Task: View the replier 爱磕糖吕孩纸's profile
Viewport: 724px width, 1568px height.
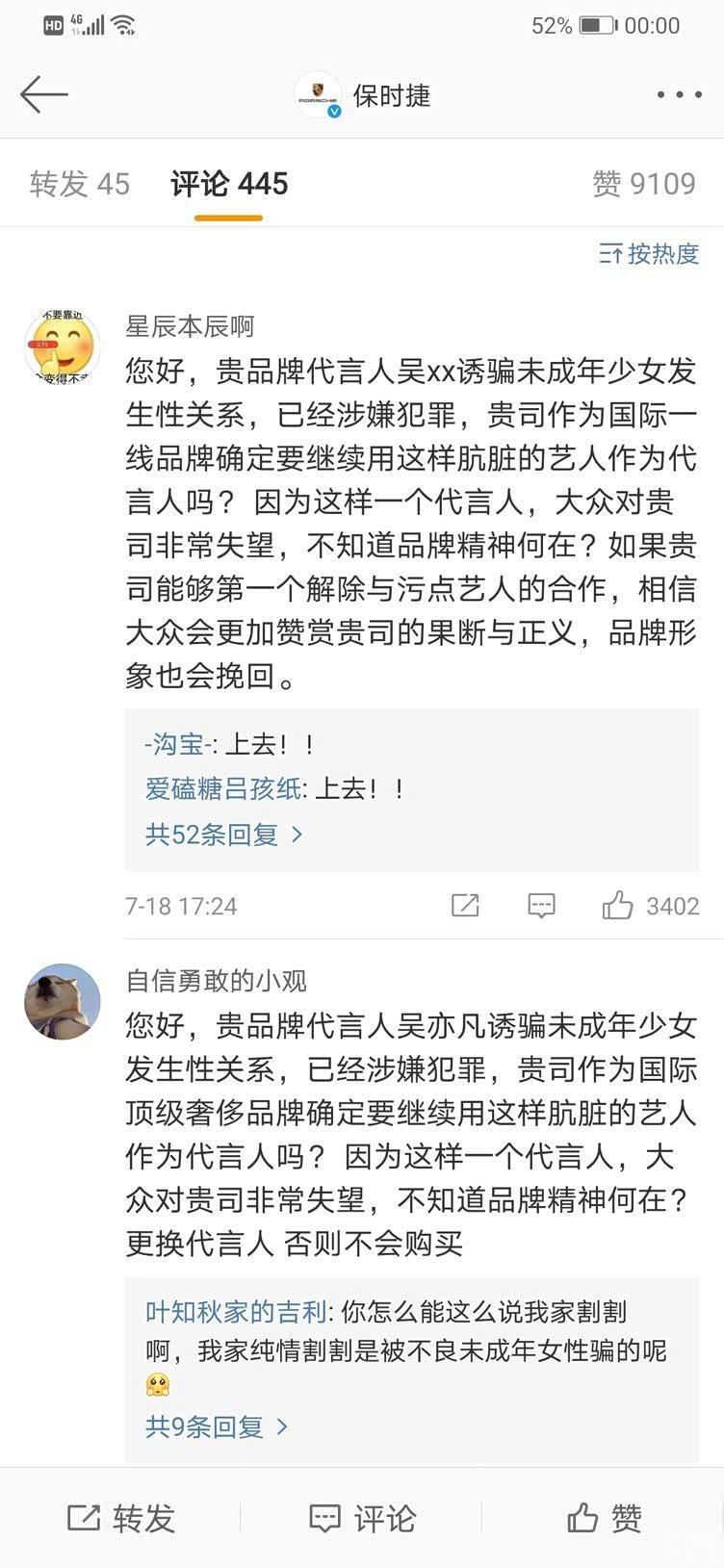Action: (x=222, y=789)
